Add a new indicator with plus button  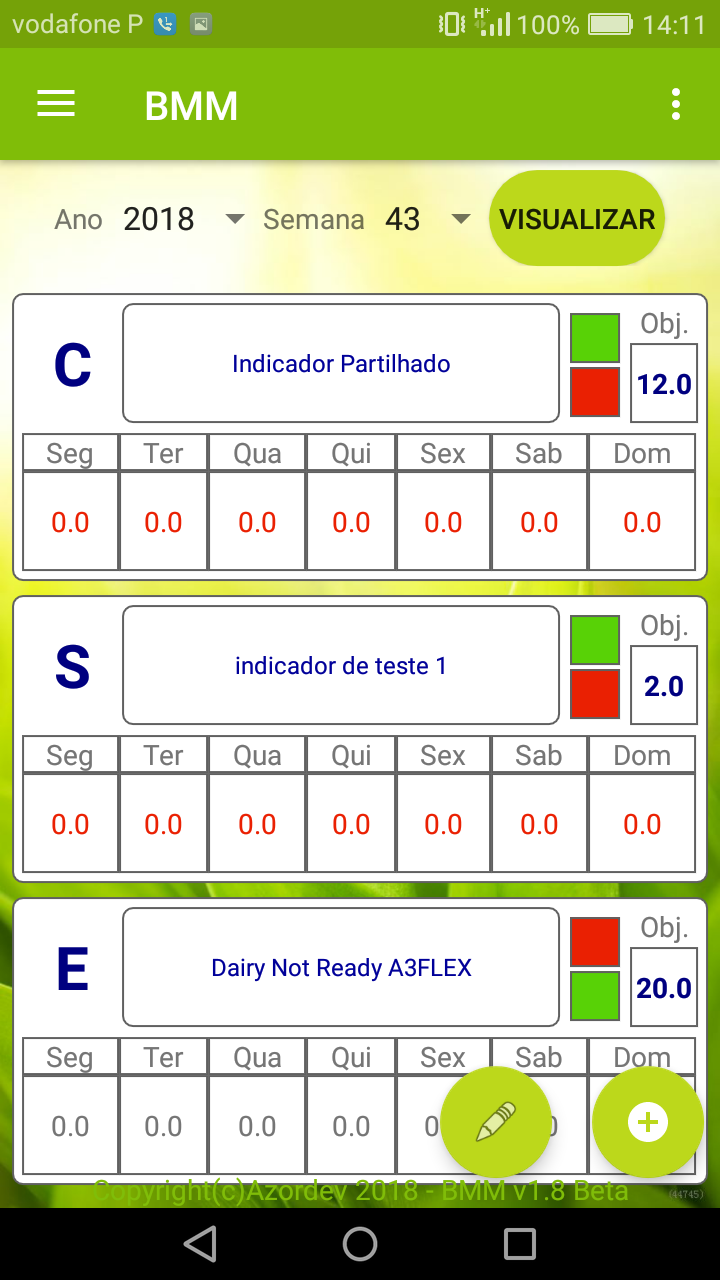pos(647,1122)
